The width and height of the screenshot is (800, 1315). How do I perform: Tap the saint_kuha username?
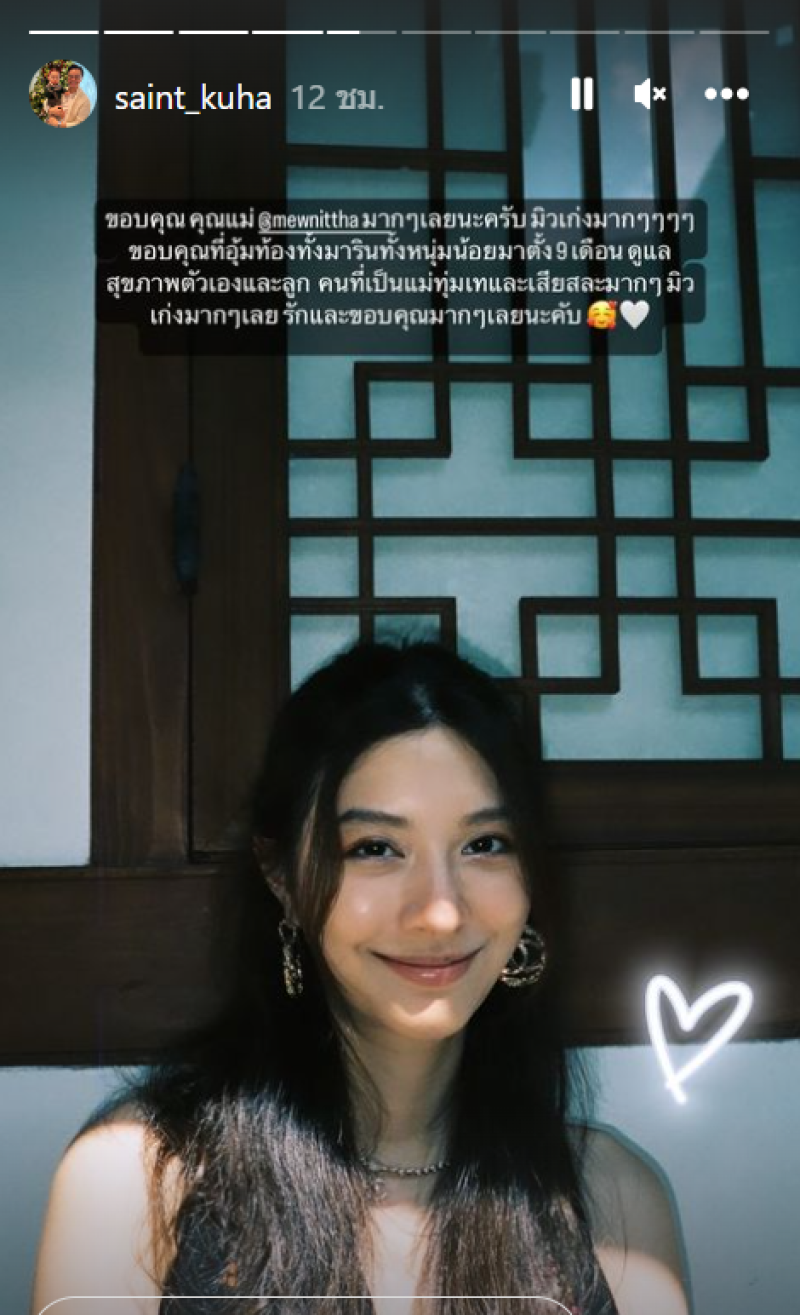pyautogui.click(x=193, y=97)
